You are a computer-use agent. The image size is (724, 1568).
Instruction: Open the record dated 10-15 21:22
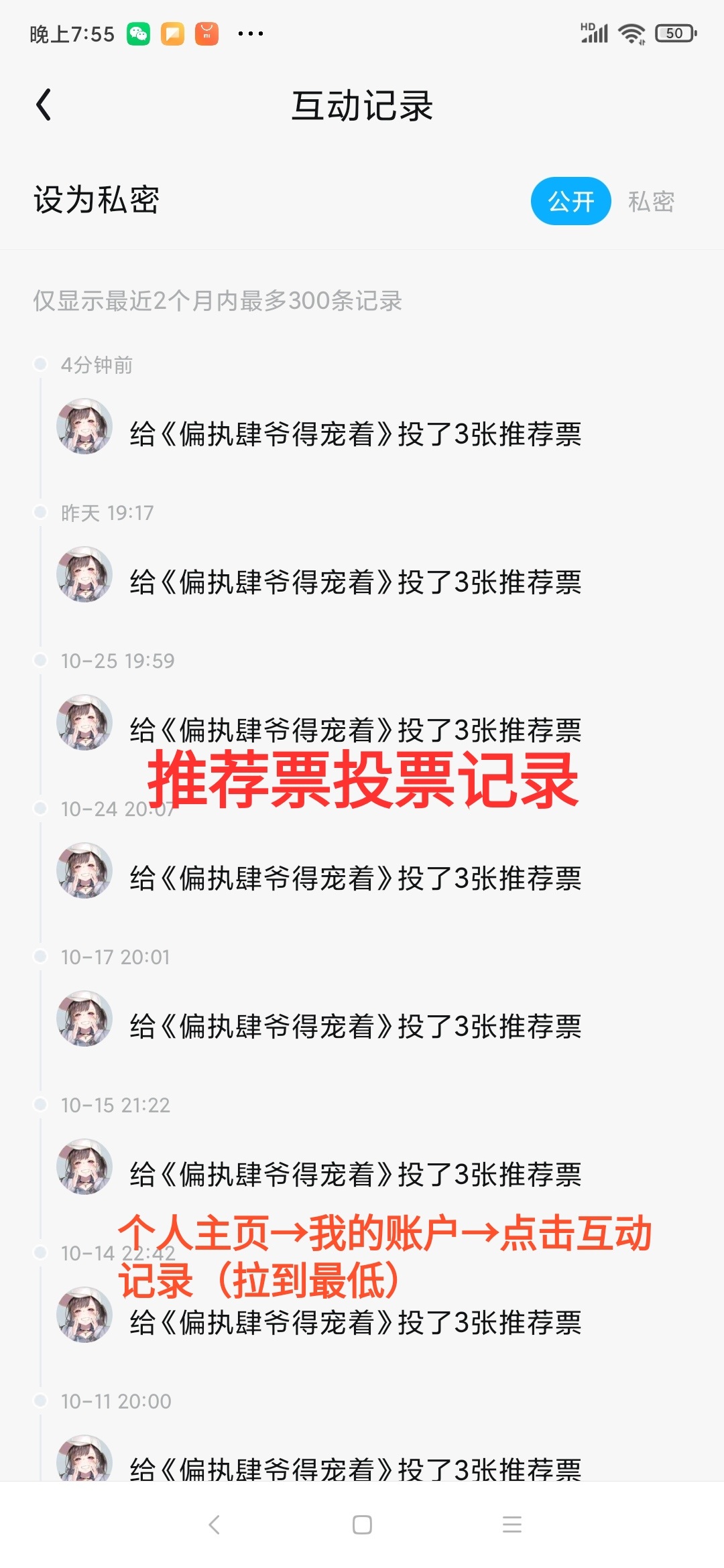pos(355,1174)
